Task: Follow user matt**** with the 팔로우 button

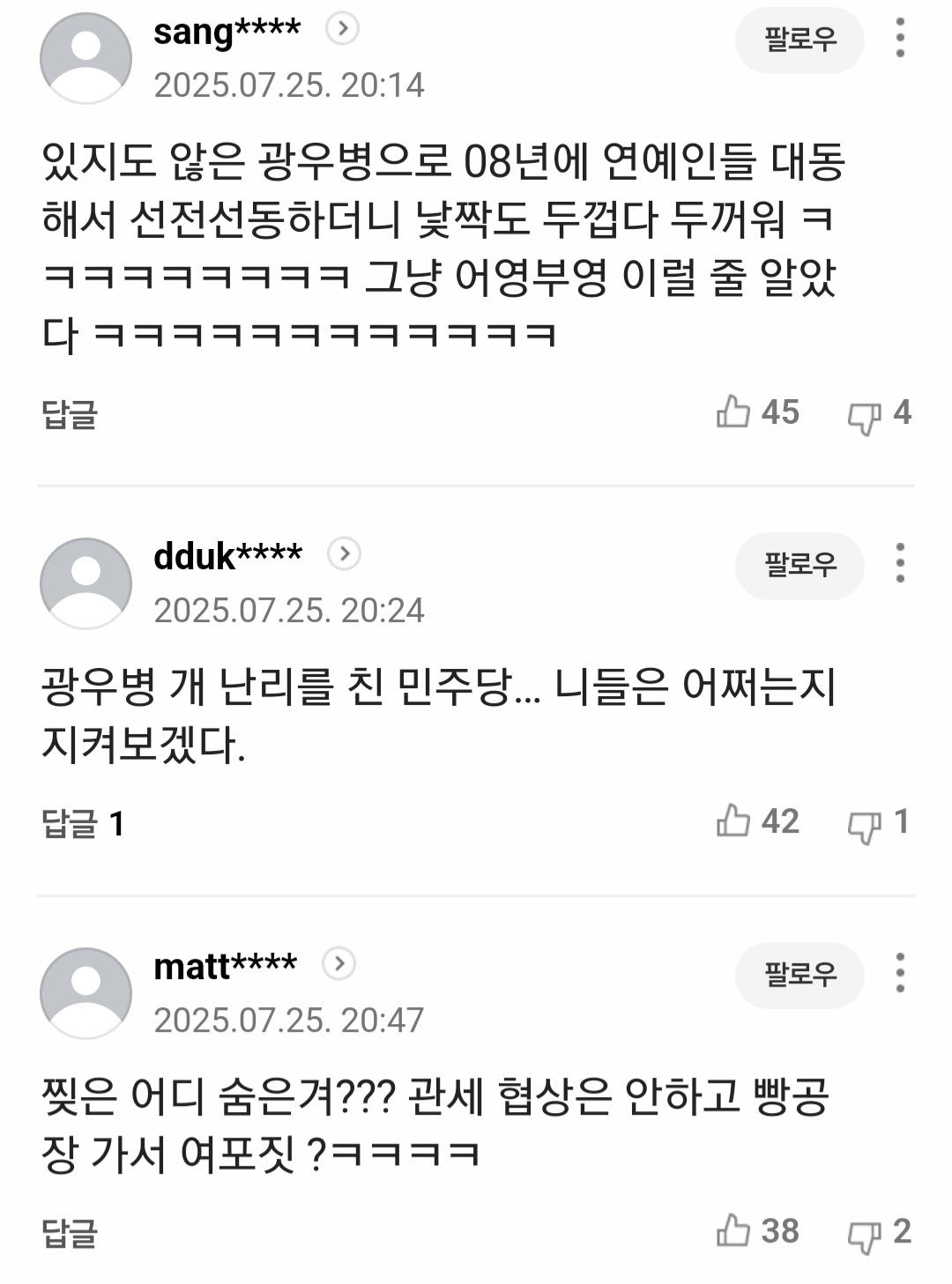Action: click(800, 976)
